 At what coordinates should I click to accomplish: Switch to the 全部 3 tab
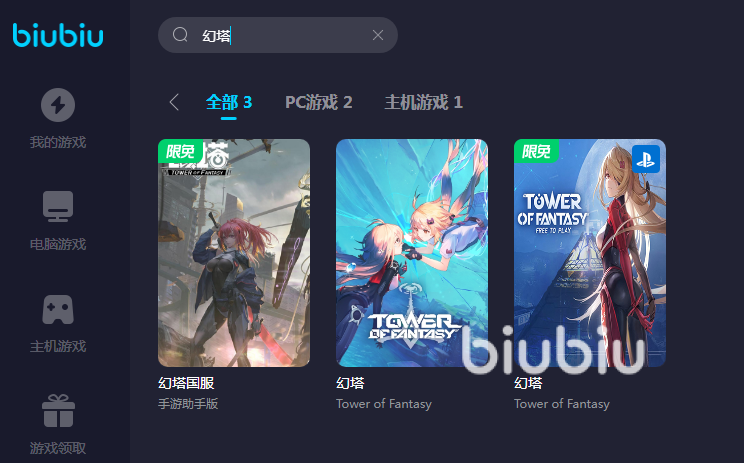tap(228, 102)
